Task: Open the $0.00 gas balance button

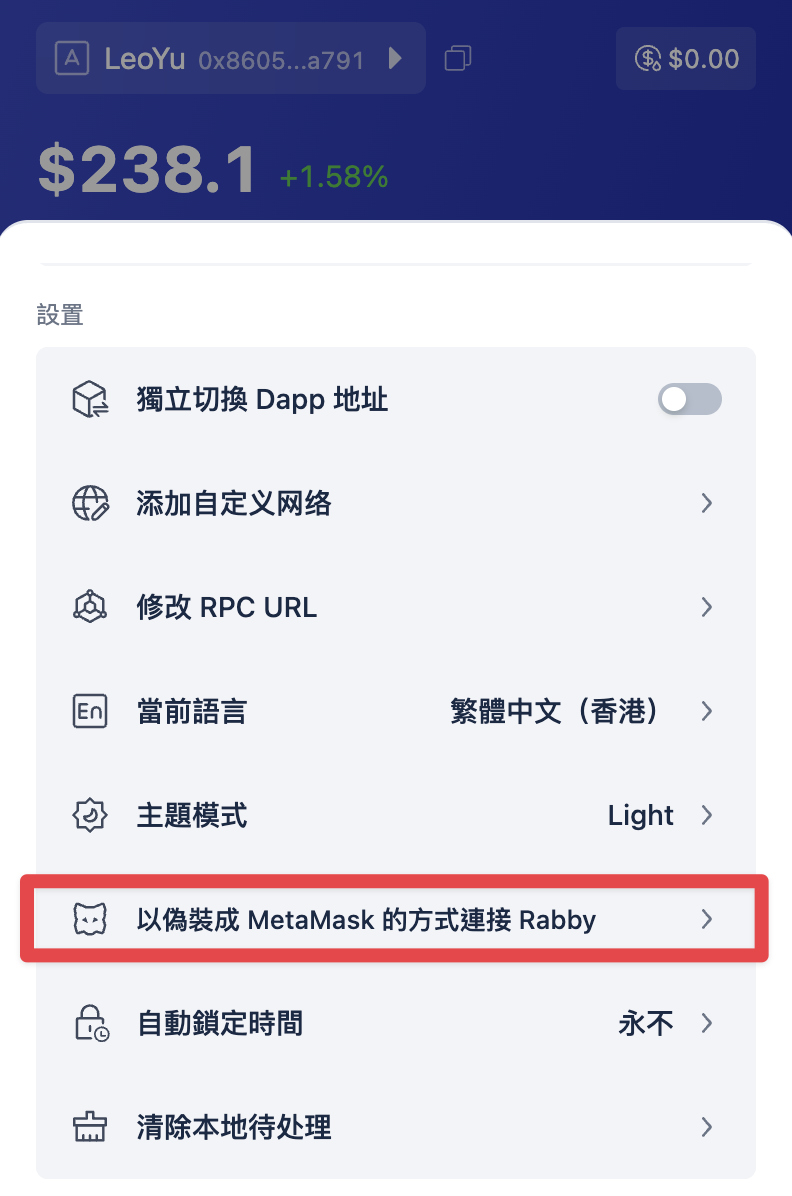Action: (x=686, y=59)
